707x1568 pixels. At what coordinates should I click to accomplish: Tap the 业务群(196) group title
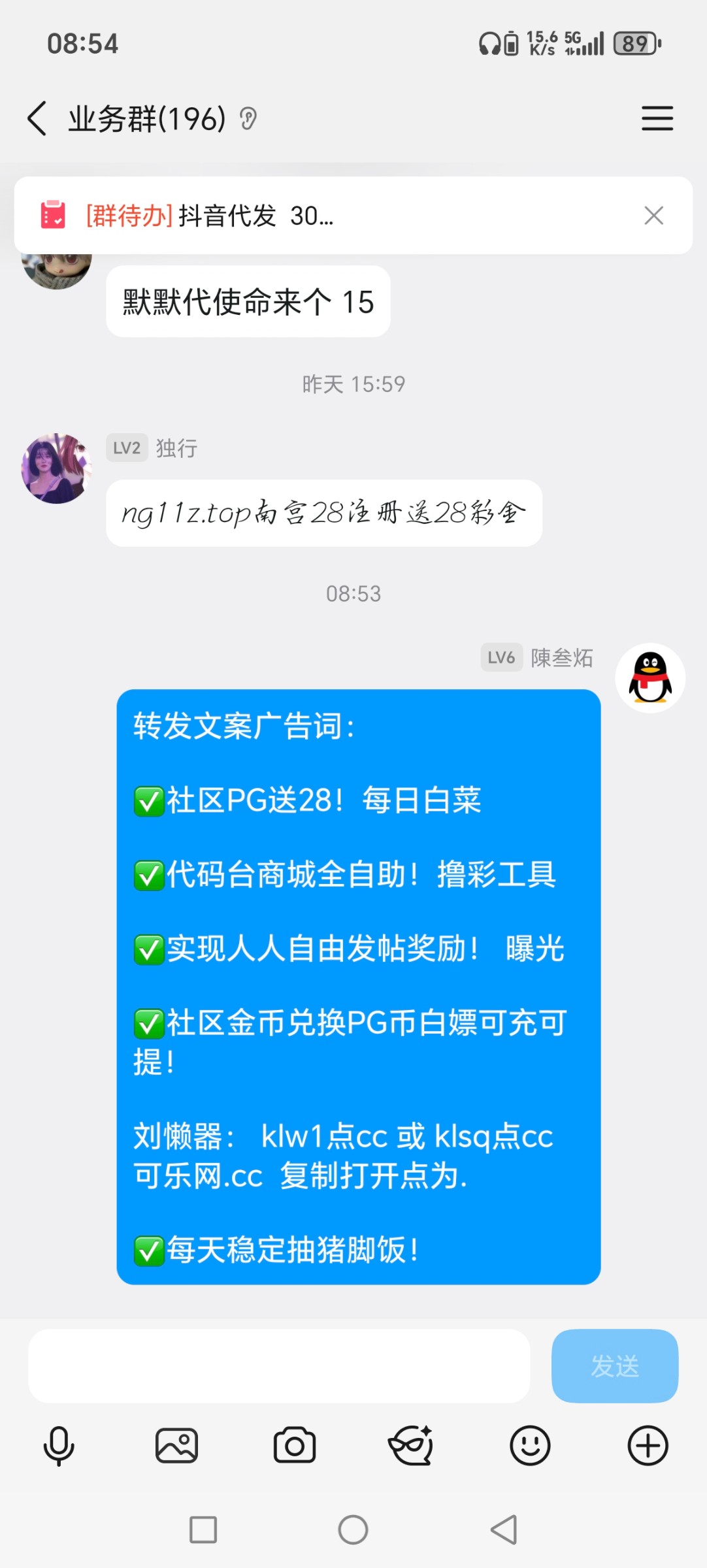[145, 120]
